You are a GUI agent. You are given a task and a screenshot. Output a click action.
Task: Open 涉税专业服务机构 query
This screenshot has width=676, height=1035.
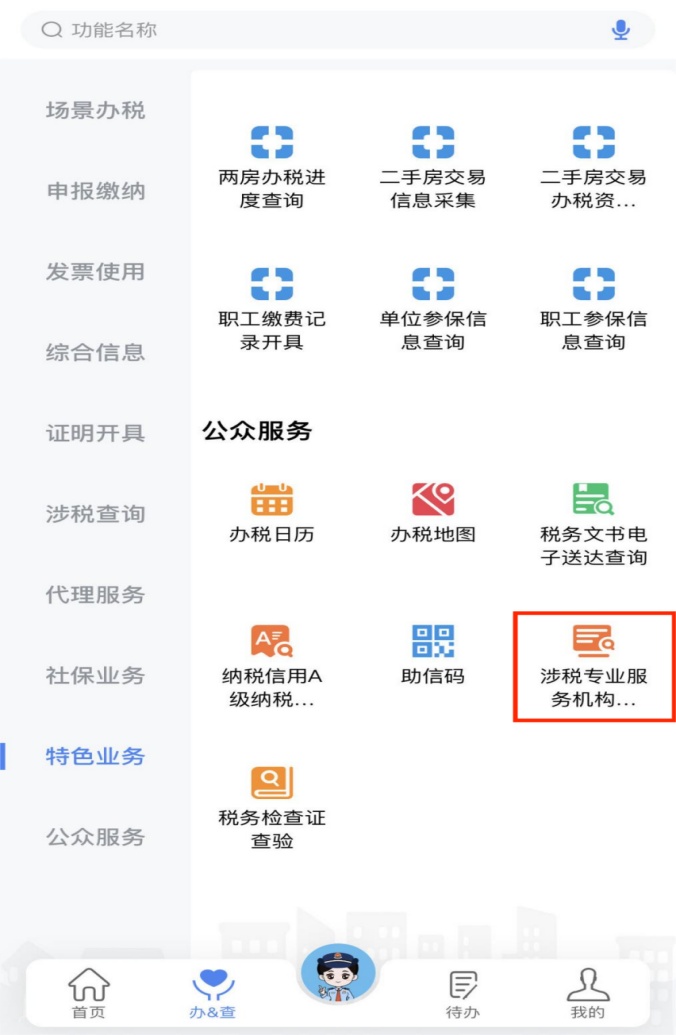[x=593, y=665]
